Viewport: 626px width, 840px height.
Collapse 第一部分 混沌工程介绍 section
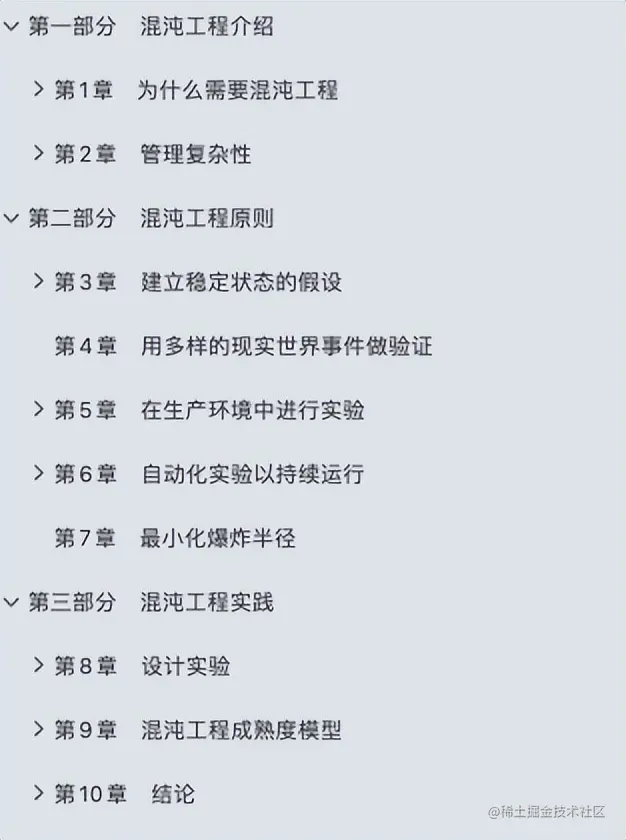click(x=11, y=27)
